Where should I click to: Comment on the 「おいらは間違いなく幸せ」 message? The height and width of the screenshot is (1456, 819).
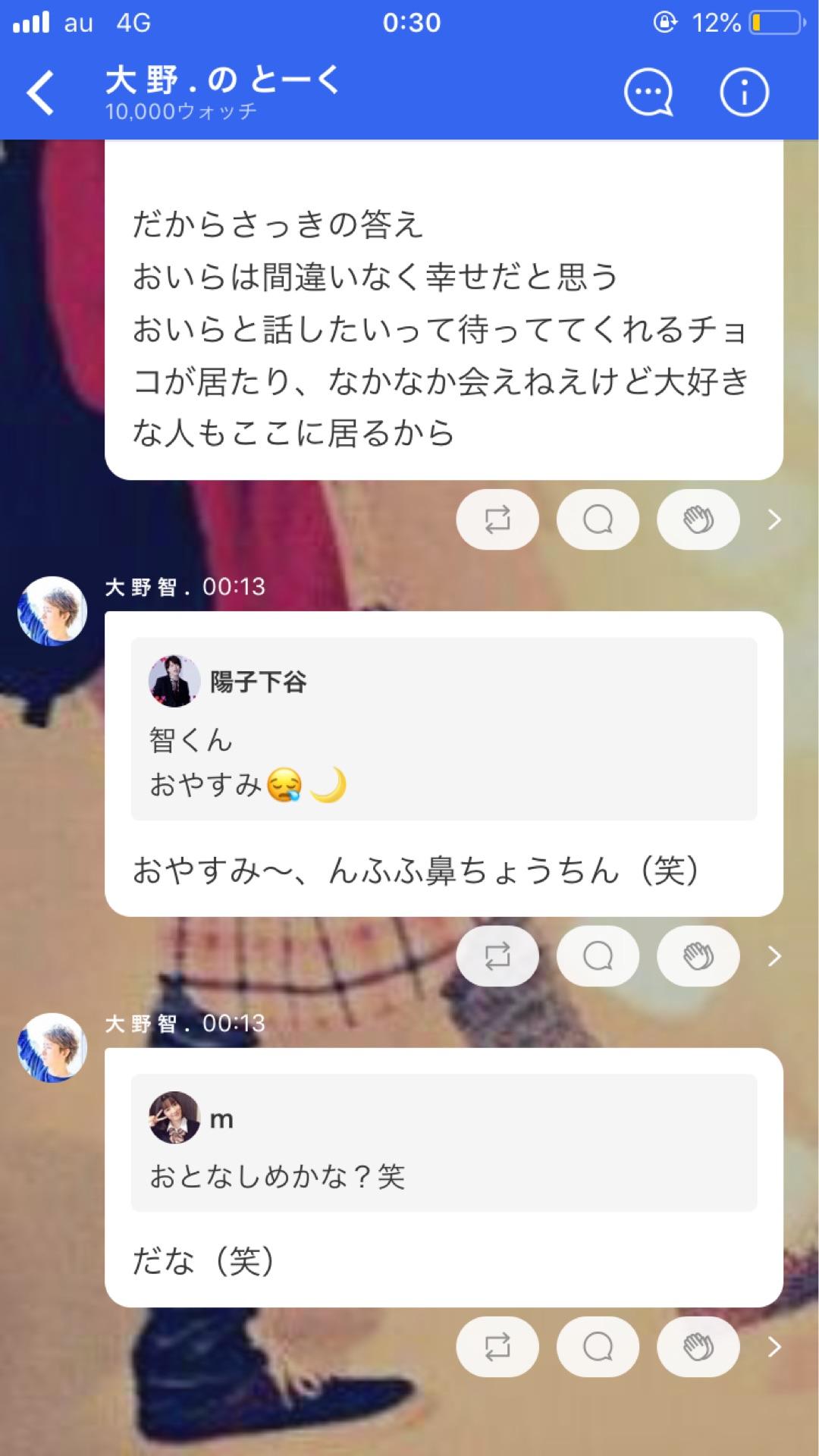click(x=597, y=519)
